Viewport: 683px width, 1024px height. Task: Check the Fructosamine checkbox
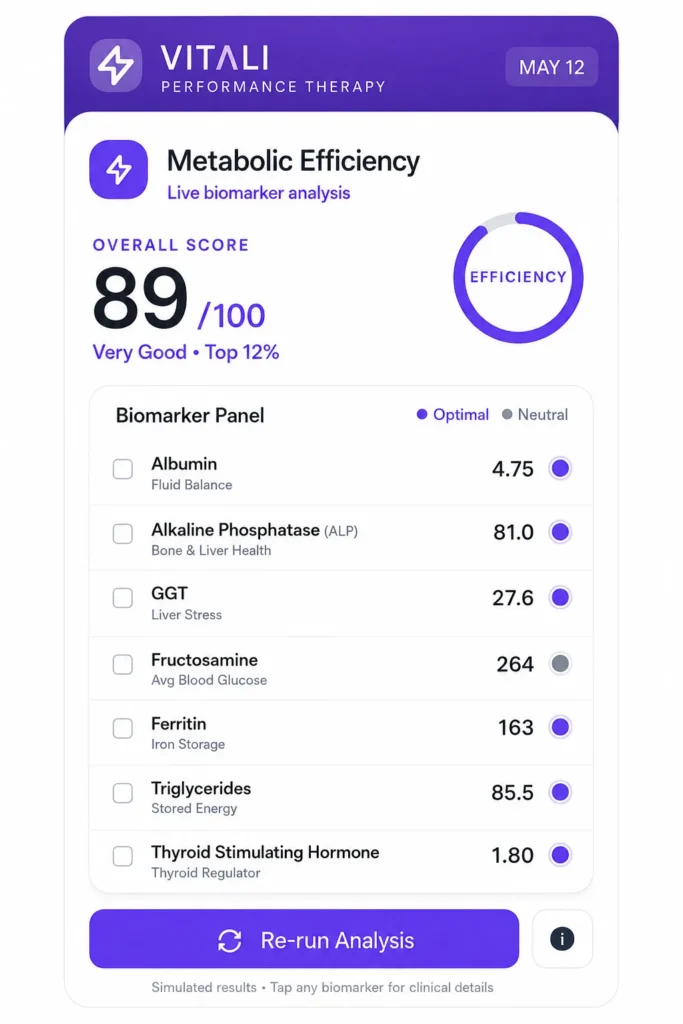[x=123, y=664]
